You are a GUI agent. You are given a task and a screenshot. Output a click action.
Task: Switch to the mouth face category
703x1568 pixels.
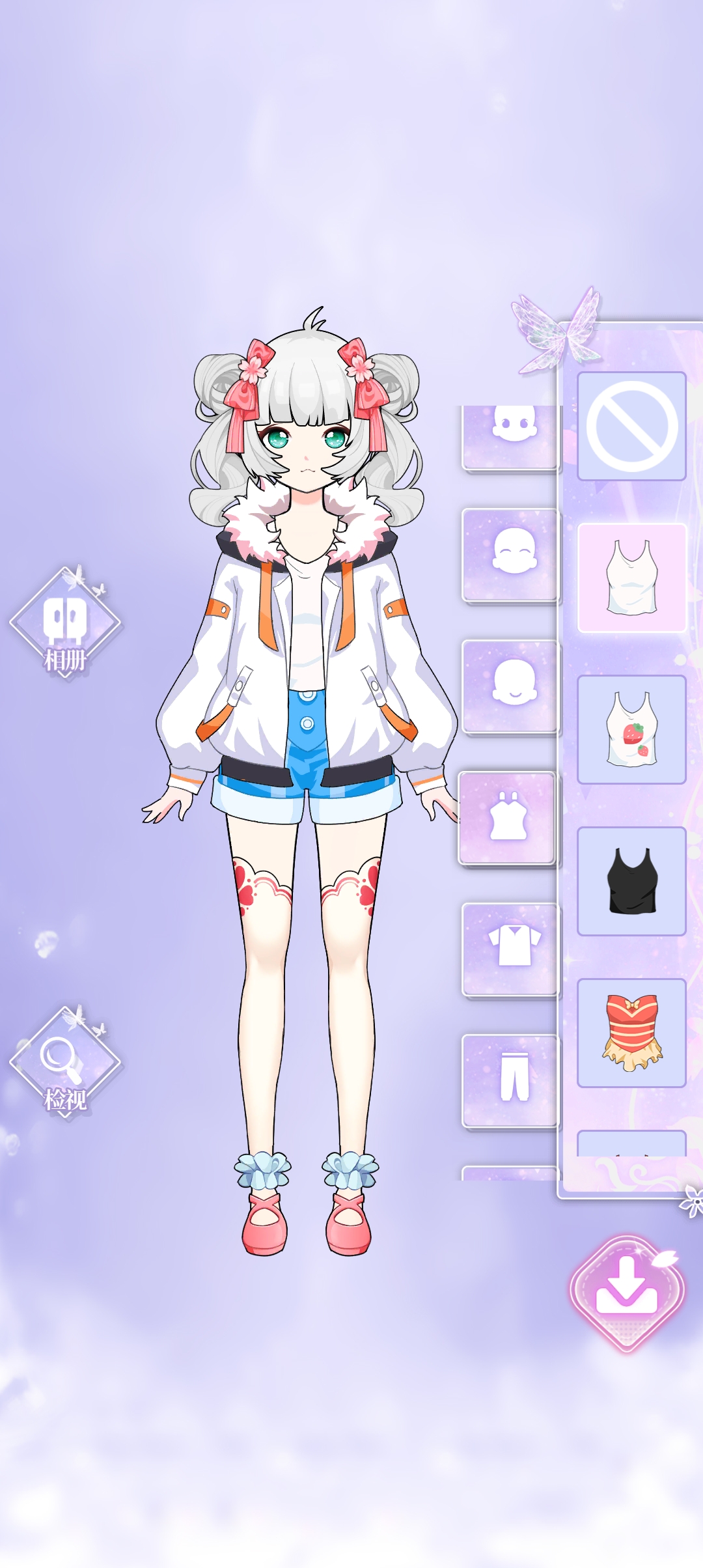(511, 686)
